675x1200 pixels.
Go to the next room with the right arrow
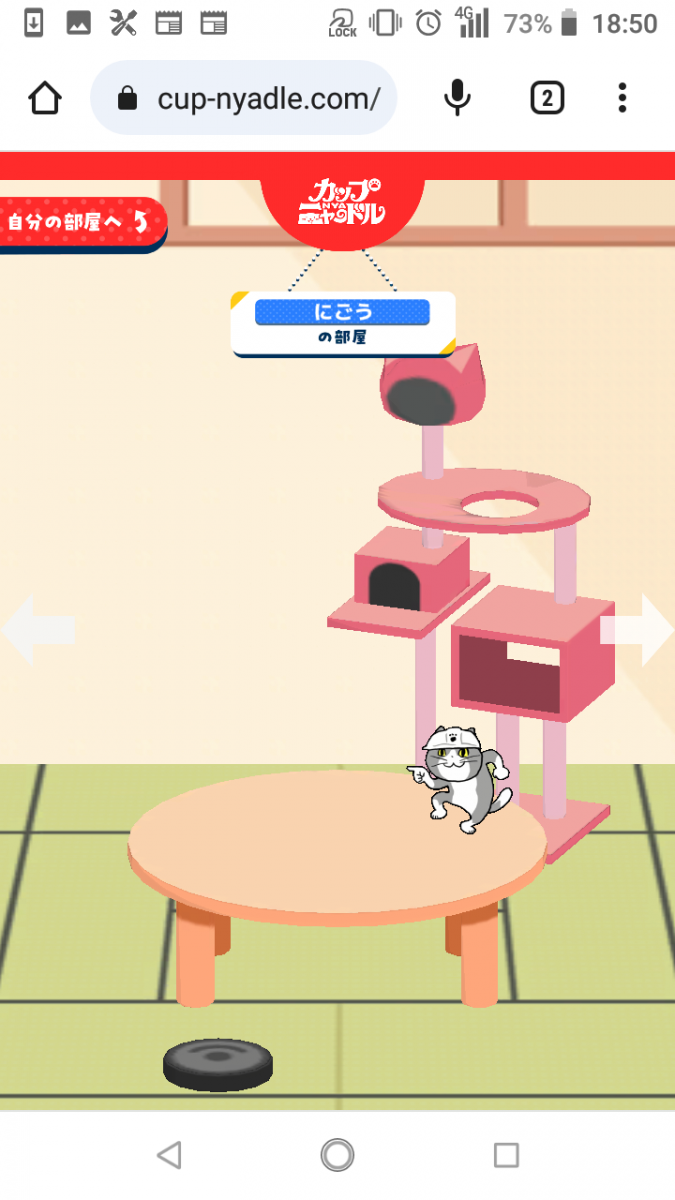pos(638,630)
